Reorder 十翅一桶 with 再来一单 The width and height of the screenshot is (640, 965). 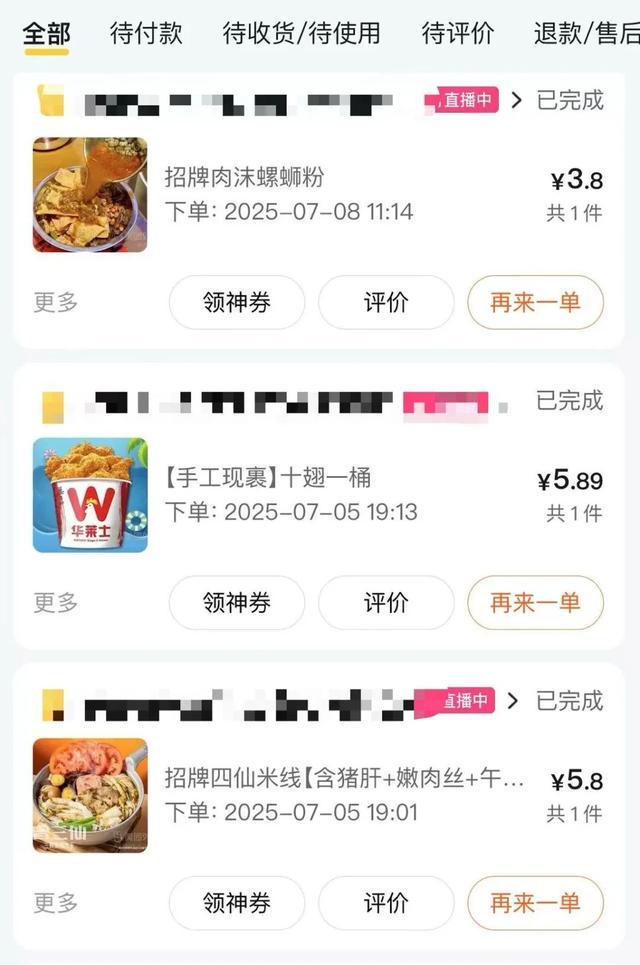coord(535,602)
